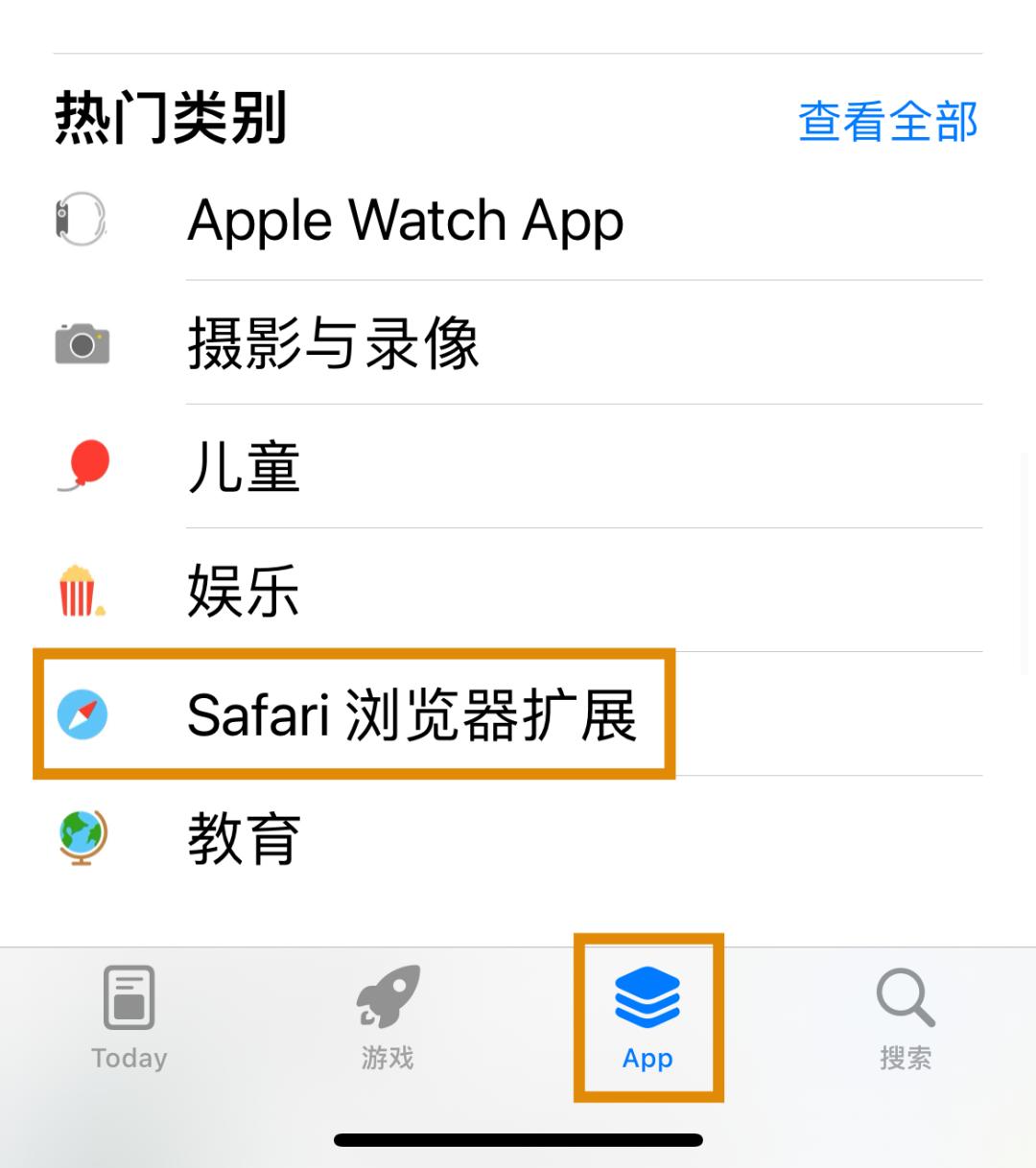
Task: Select the Safari compass icon
Action: point(82,714)
